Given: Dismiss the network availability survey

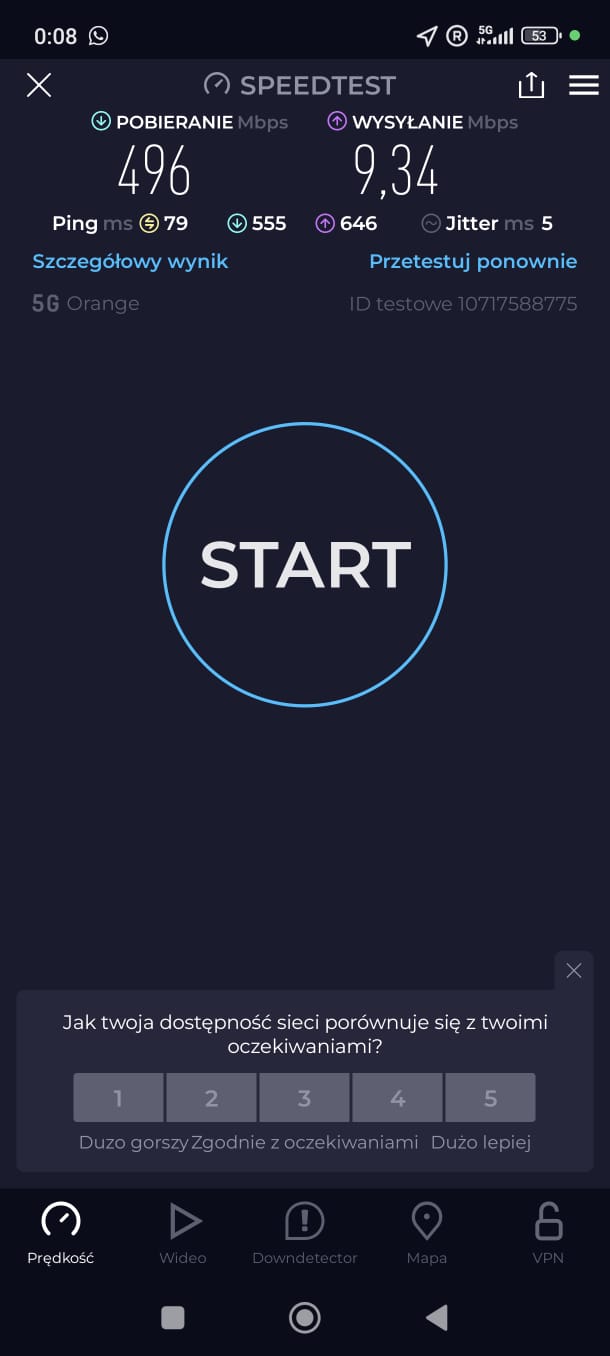Looking at the screenshot, I should (x=573, y=970).
